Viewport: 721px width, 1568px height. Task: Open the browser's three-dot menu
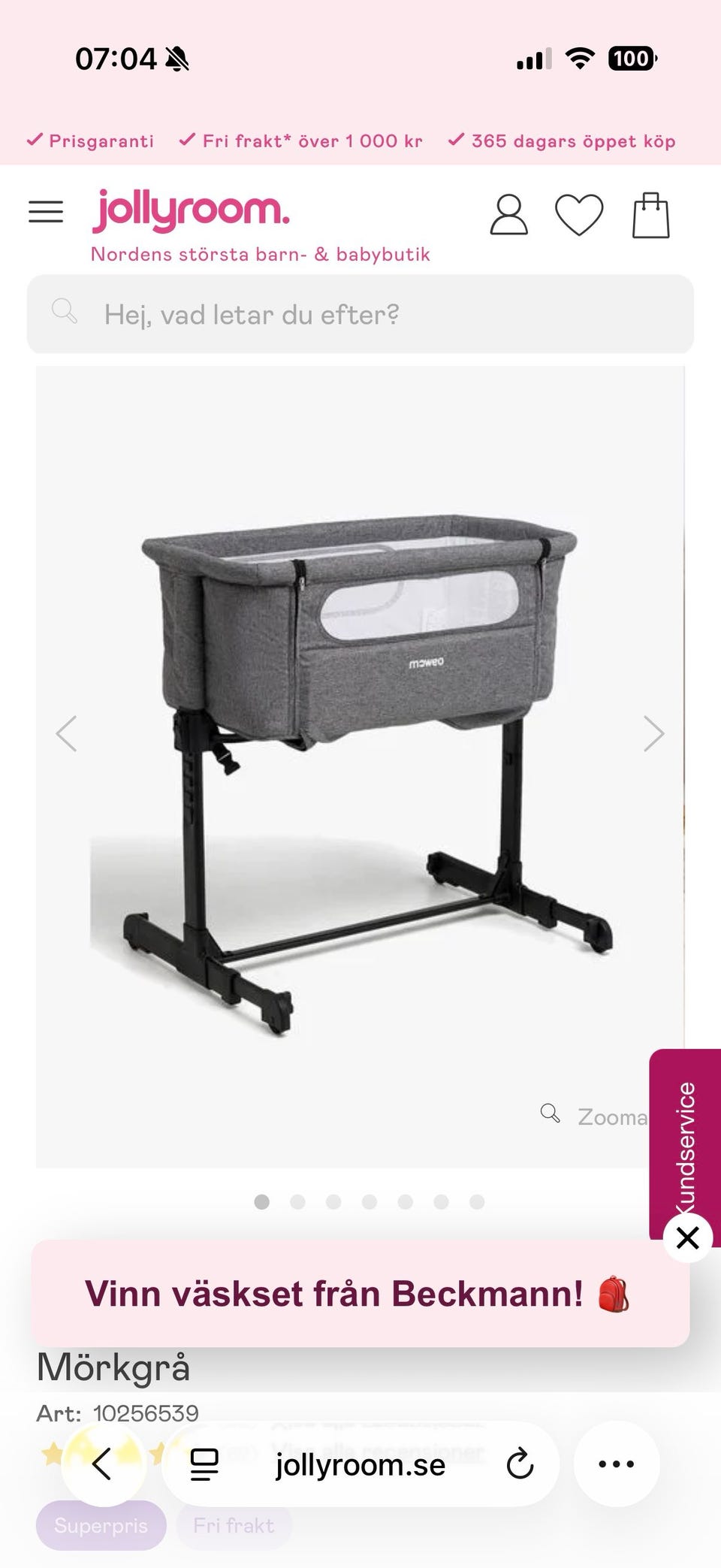pyautogui.click(x=617, y=1464)
